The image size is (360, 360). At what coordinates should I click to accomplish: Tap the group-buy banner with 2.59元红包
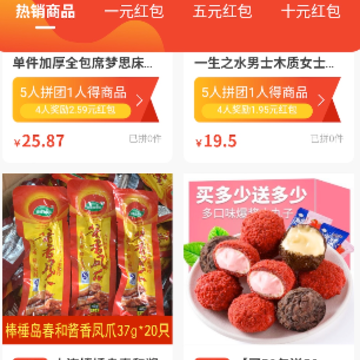pyautogui.click(x=86, y=100)
